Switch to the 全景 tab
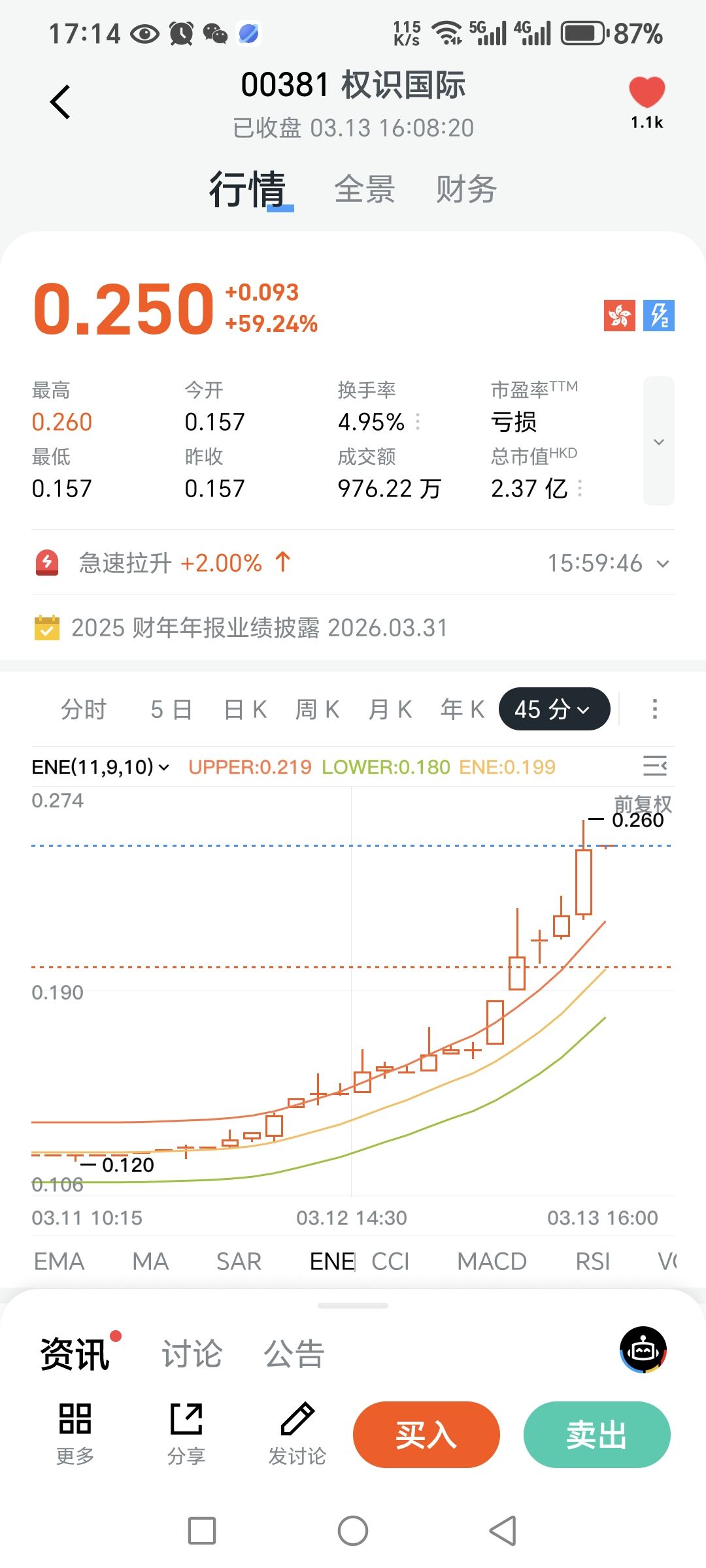Image resolution: width=706 pixels, height=1568 pixels. tap(364, 189)
